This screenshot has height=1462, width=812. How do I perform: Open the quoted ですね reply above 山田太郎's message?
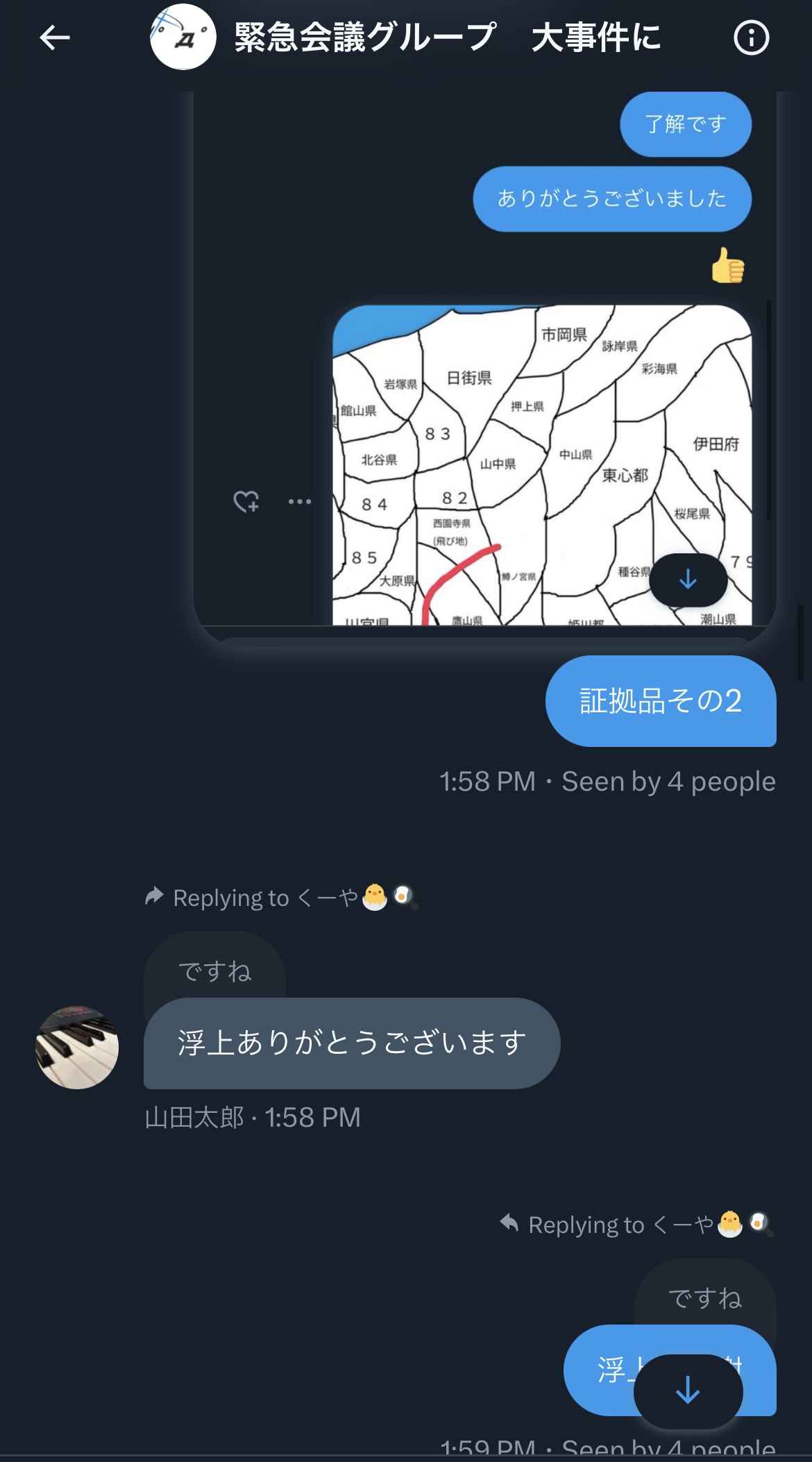pyautogui.click(x=214, y=970)
